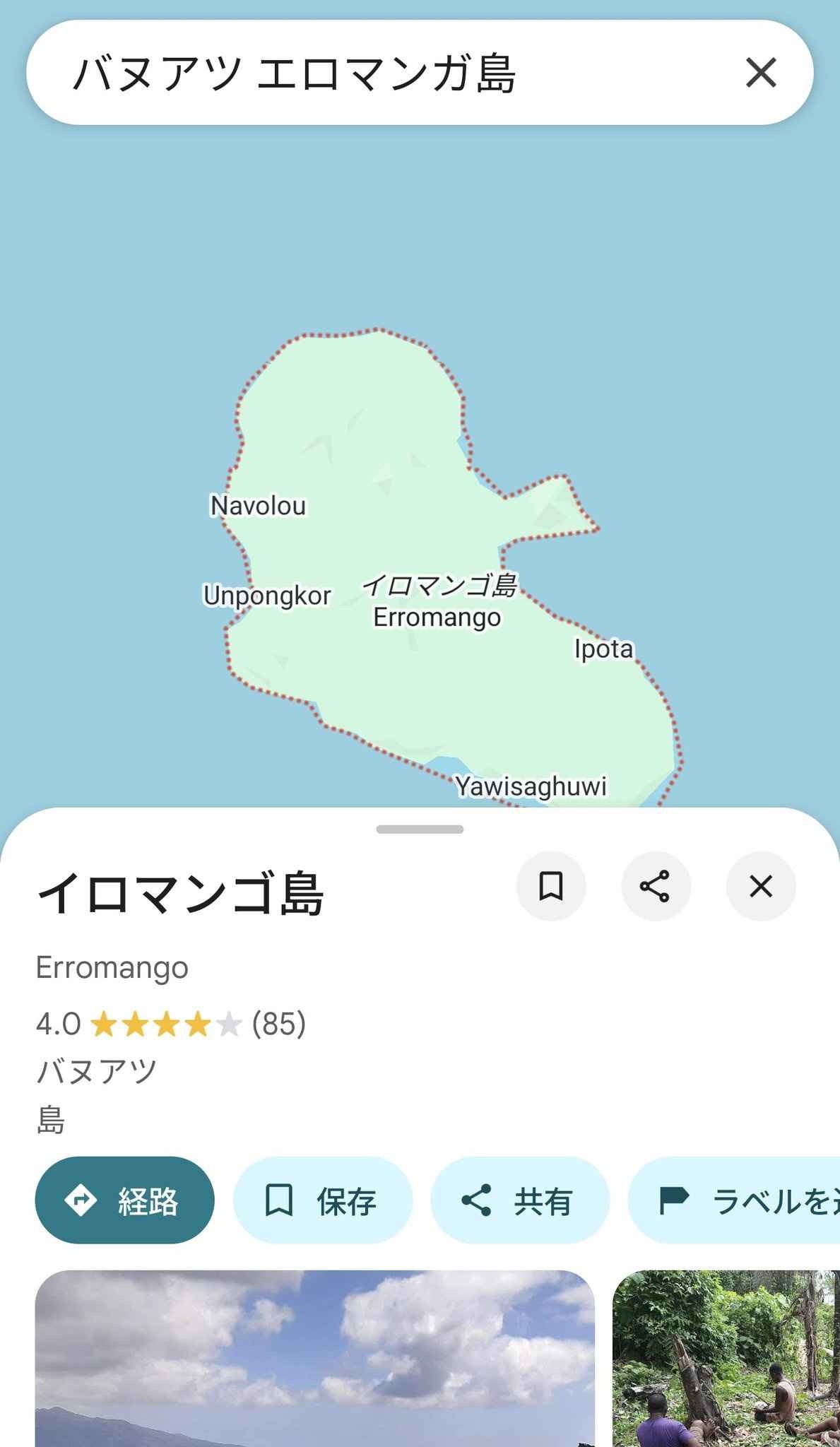This screenshot has width=840, height=1447.
Task: Tap the Unpongkor label on the map
Action: 266,596
